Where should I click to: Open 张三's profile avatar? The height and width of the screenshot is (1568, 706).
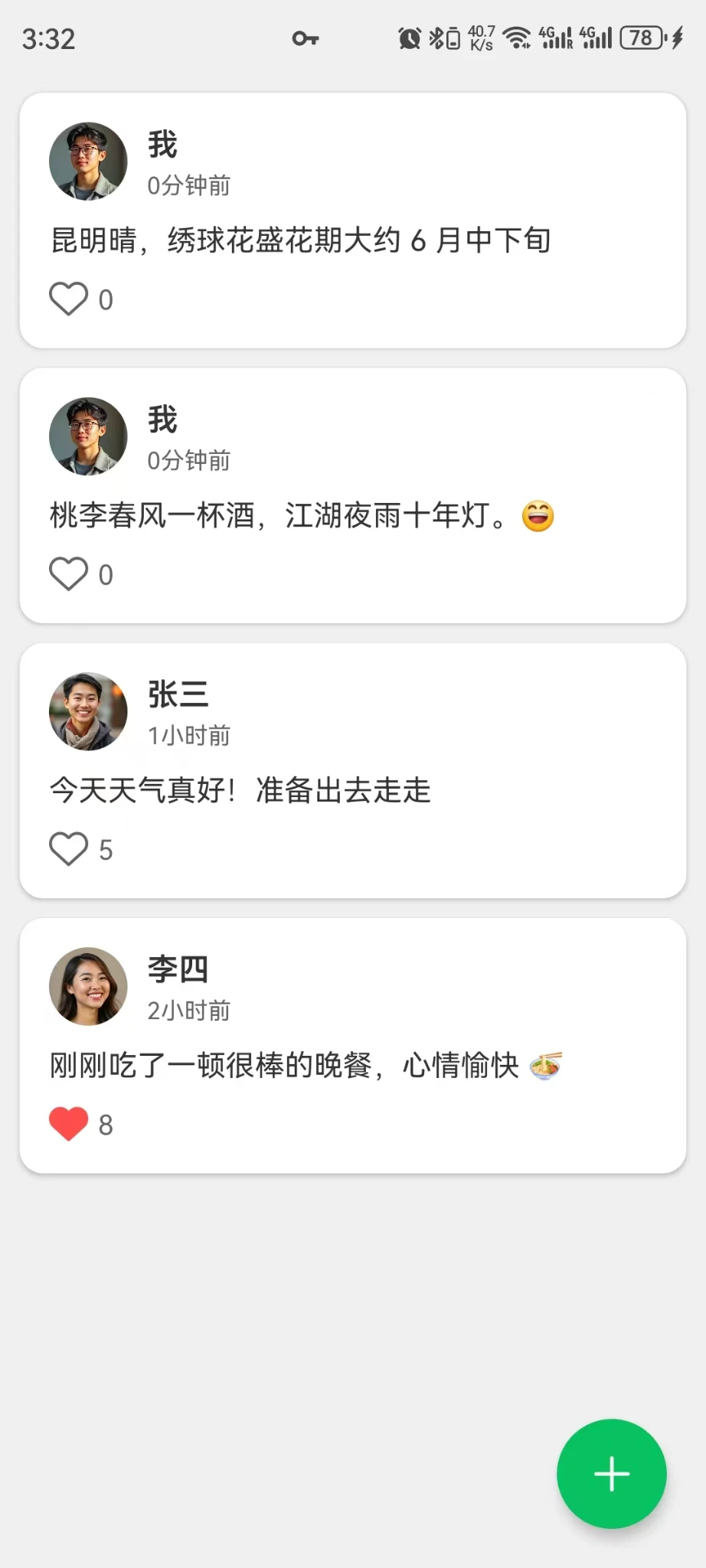(x=88, y=711)
